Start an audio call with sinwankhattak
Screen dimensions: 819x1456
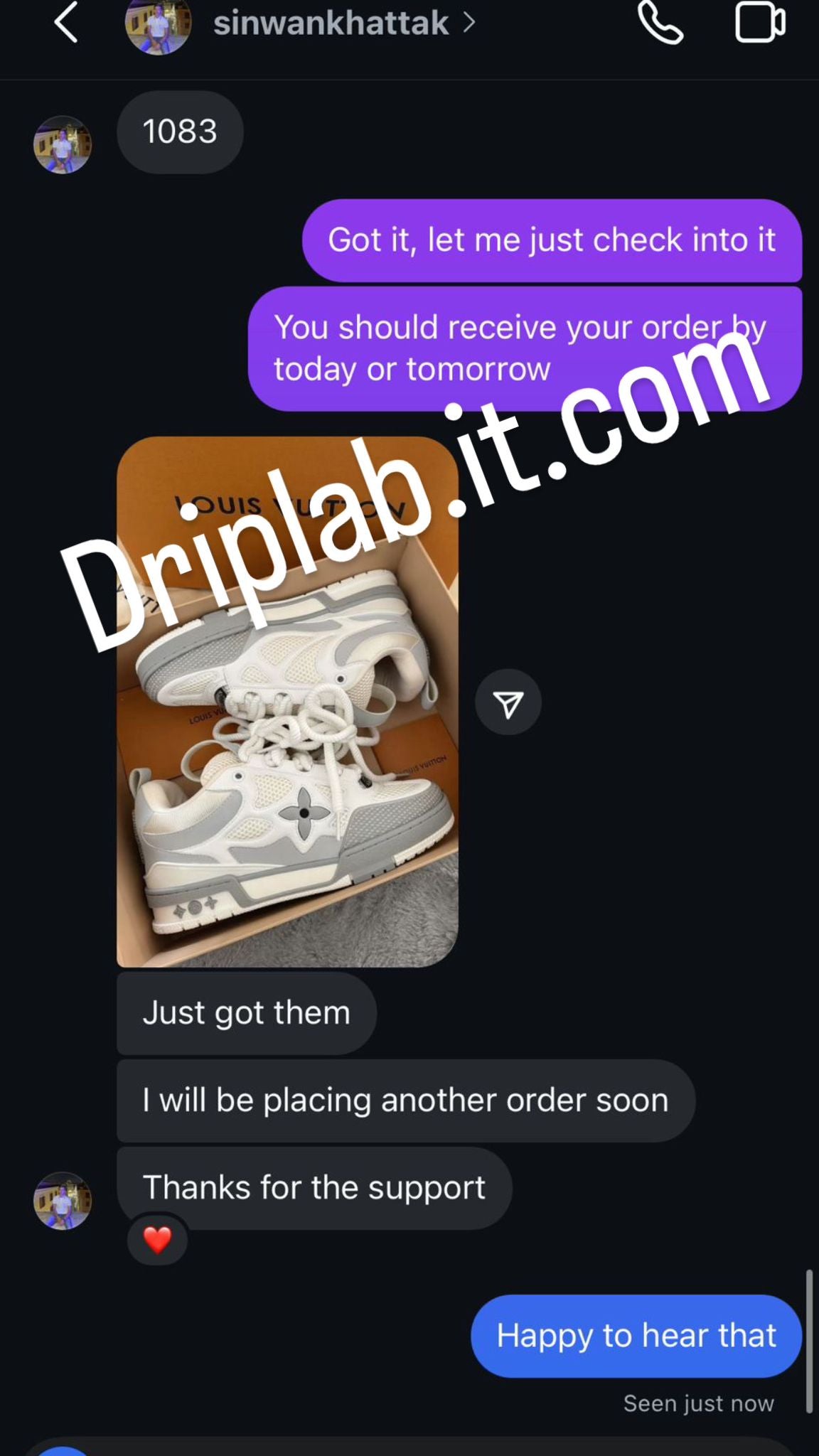(x=660, y=23)
